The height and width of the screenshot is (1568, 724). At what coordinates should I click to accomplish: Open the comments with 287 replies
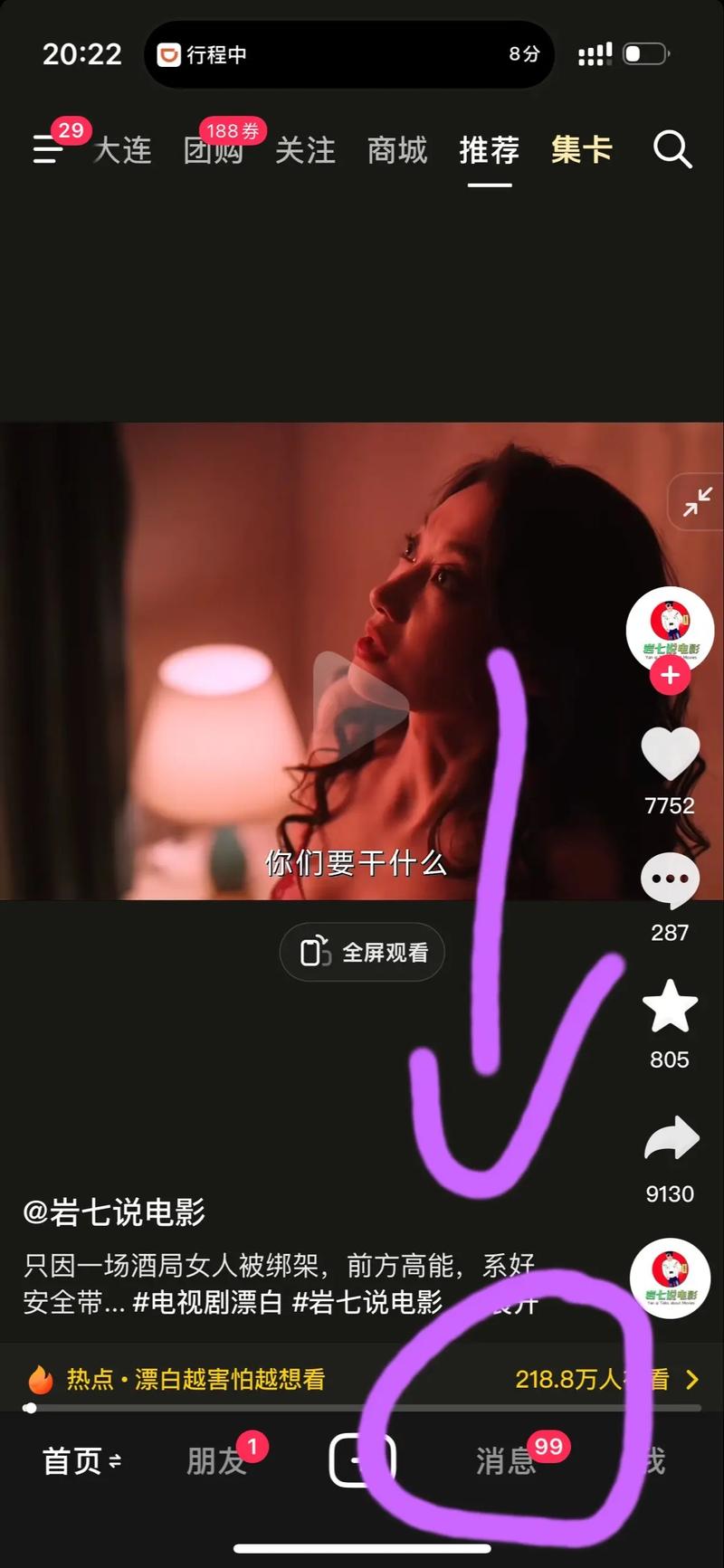pyautogui.click(x=670, y=882)
